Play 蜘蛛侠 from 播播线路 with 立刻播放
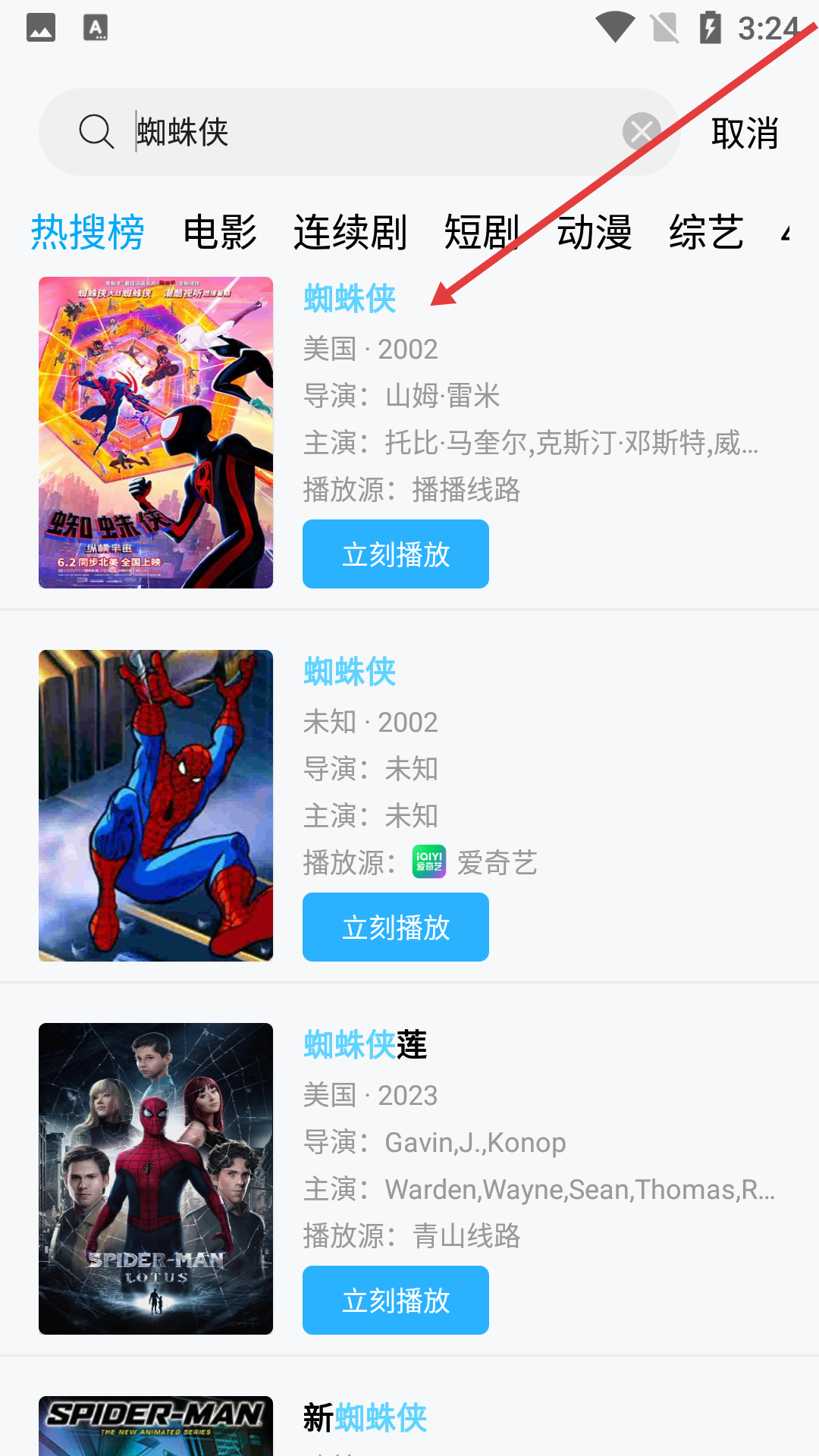 [x=396, y=554]
